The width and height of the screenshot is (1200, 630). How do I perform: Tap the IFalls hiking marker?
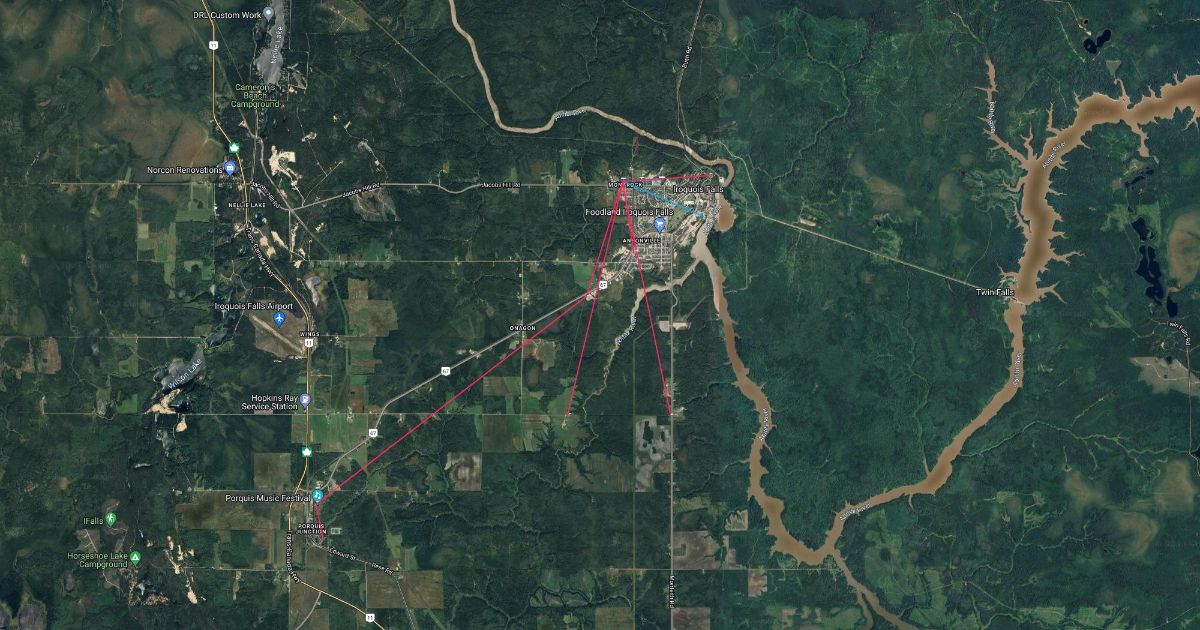pyautogui.click(x=111, y=519)
